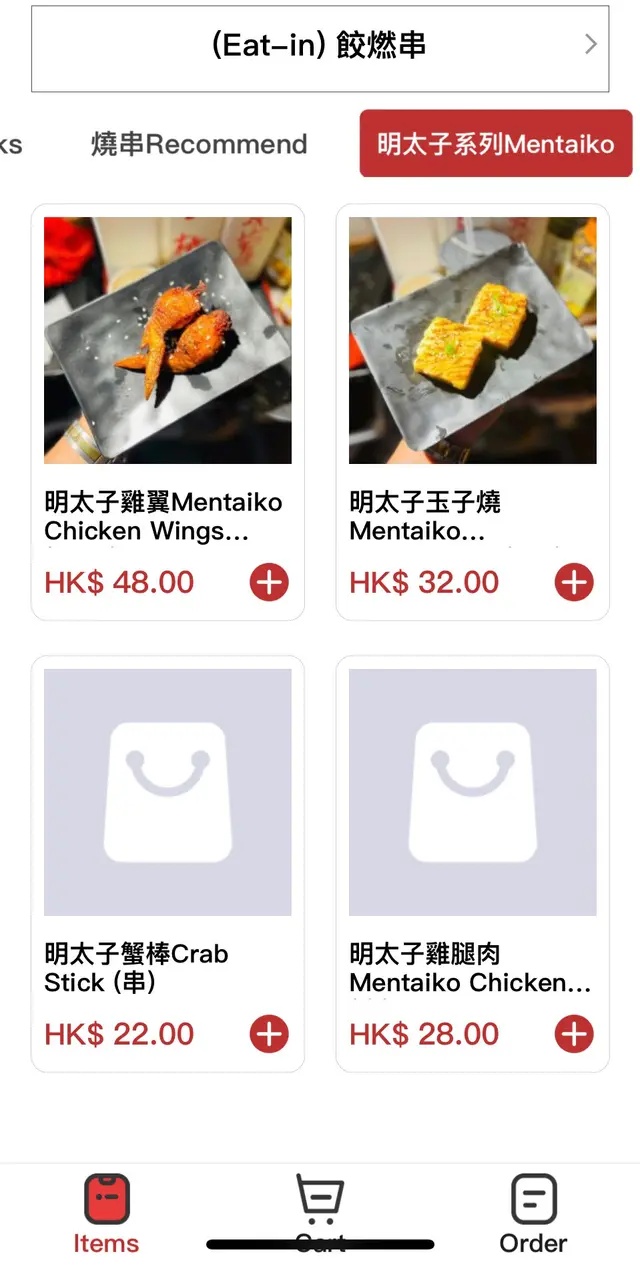The image size is (640, 1265).
Task: Add 明太子雞腿肉 Mentaiko Chicken to cart
Action: 574,1034
